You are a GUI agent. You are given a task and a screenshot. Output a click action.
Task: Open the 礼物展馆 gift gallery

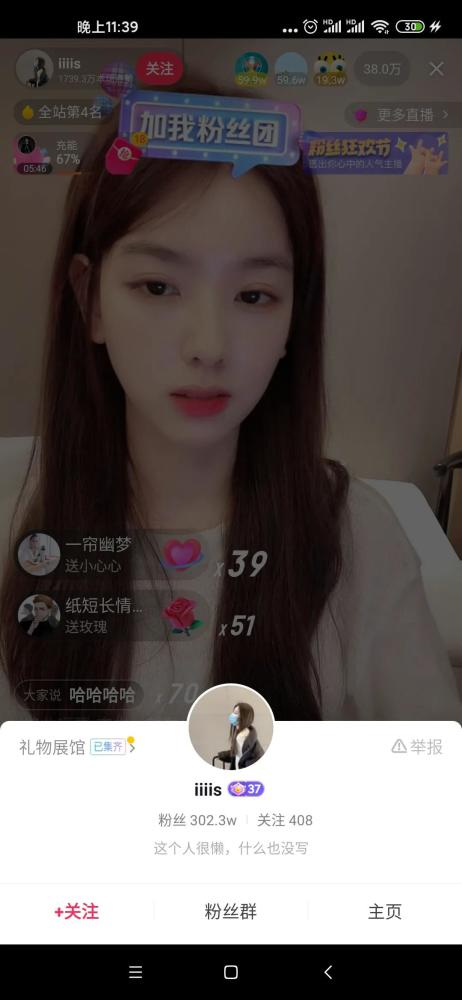[x=77, y=747]
